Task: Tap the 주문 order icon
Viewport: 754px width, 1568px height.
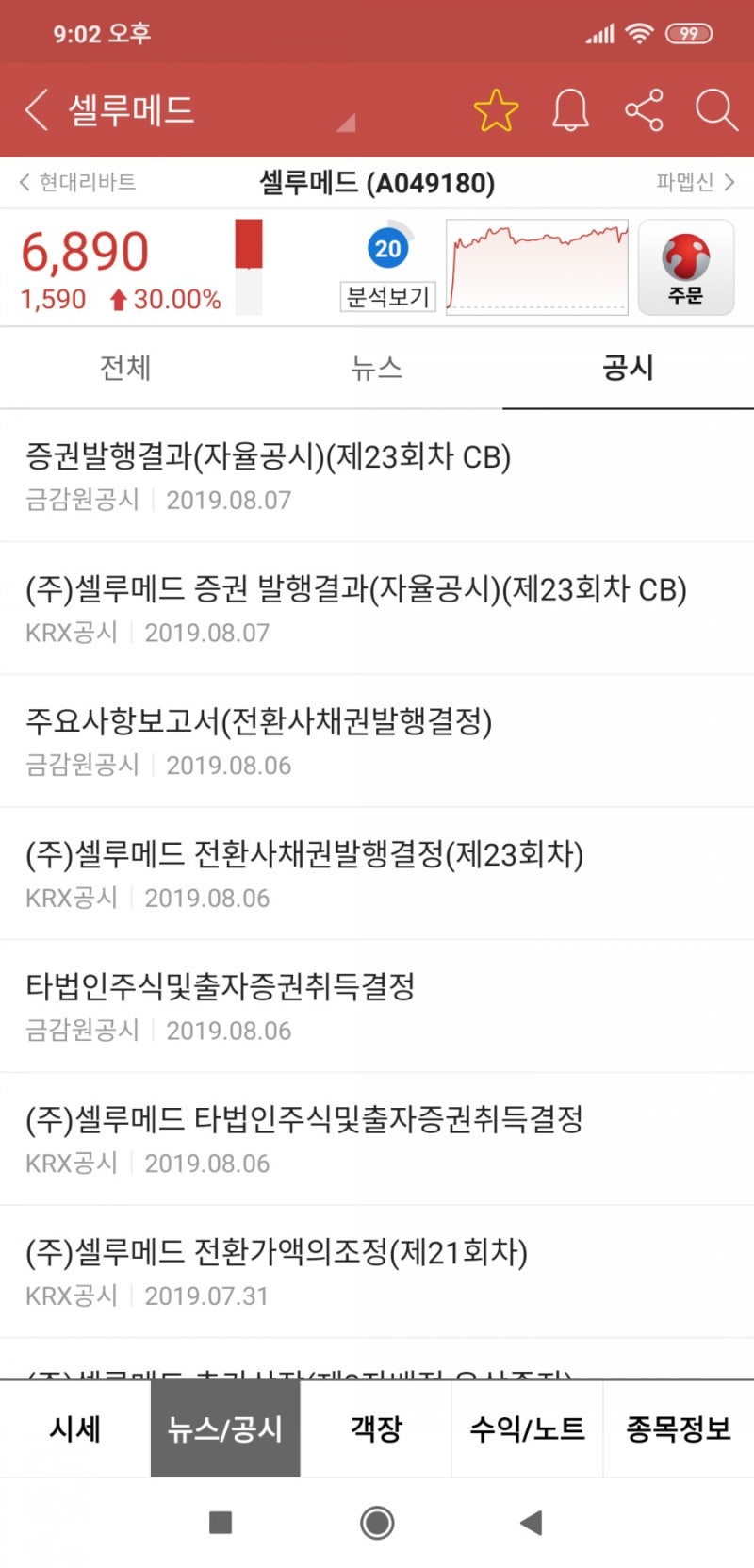Action: click(x=687, y=267)
